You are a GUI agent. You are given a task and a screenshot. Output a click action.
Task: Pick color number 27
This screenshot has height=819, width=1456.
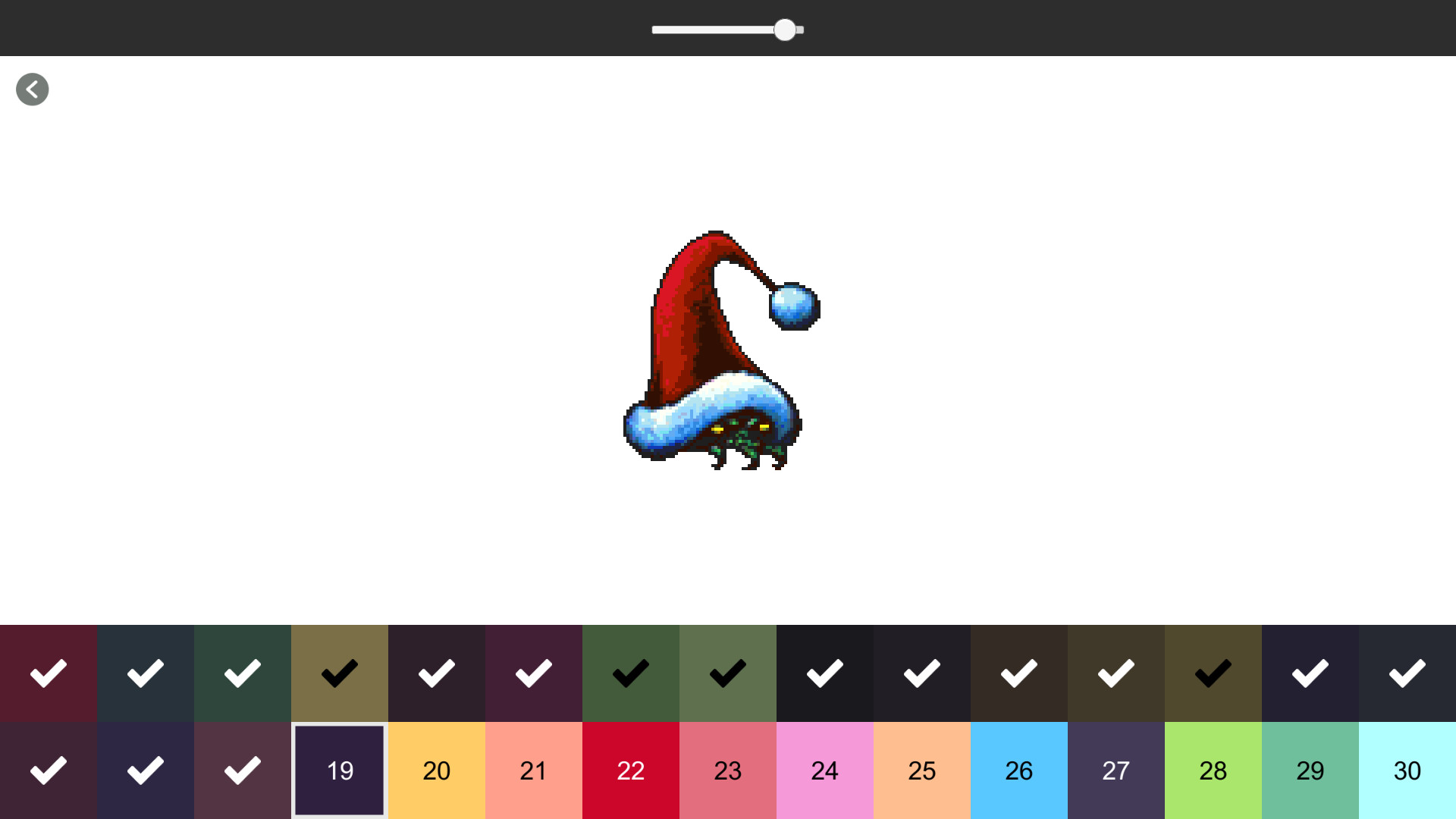point(1116,770)
